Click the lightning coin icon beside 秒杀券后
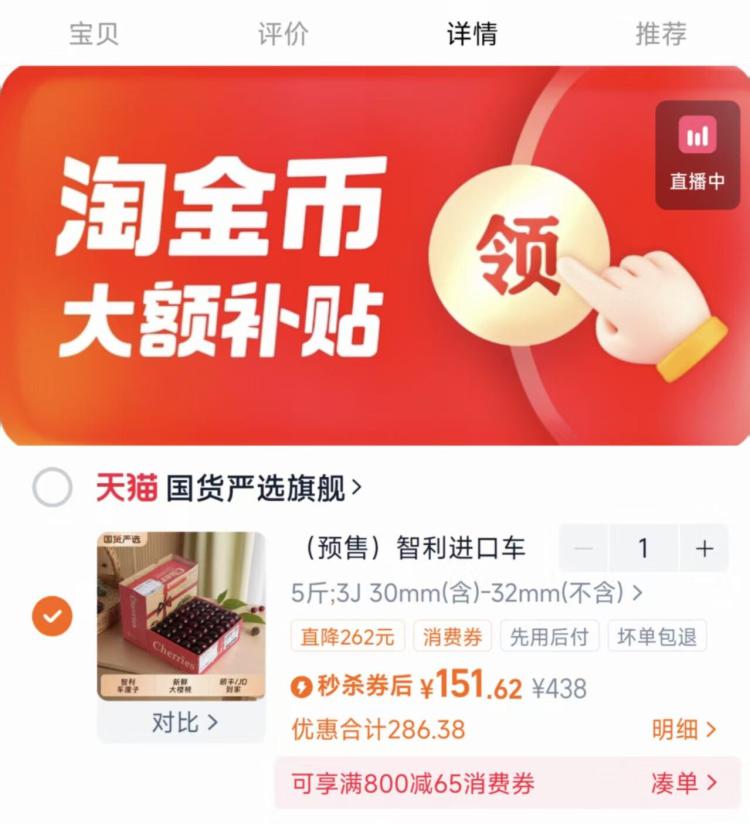This screenshot has height=824, width=750. [x=300, y=686]
